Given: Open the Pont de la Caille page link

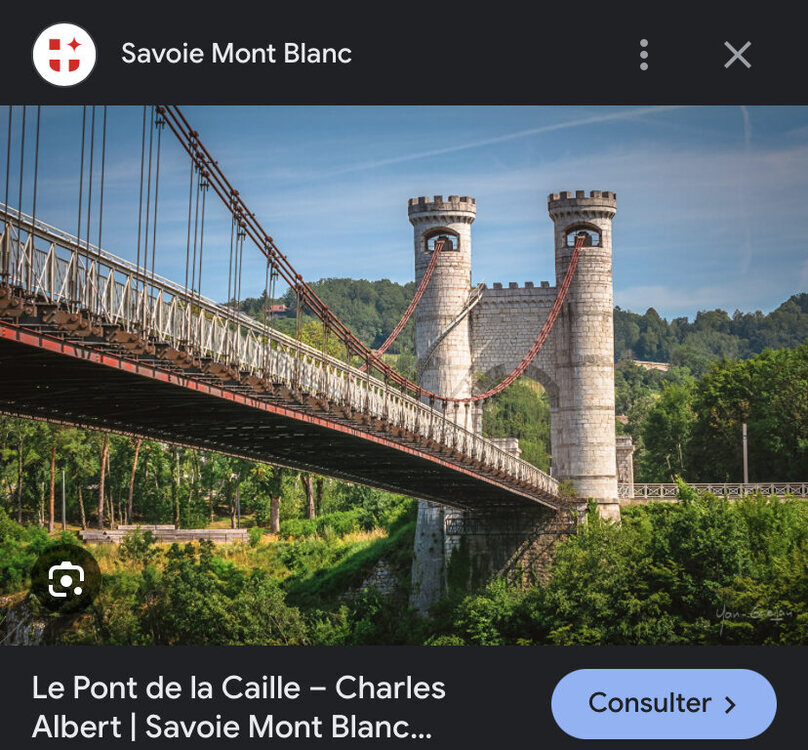Looking at the screenshot, I should pos(239,707).
